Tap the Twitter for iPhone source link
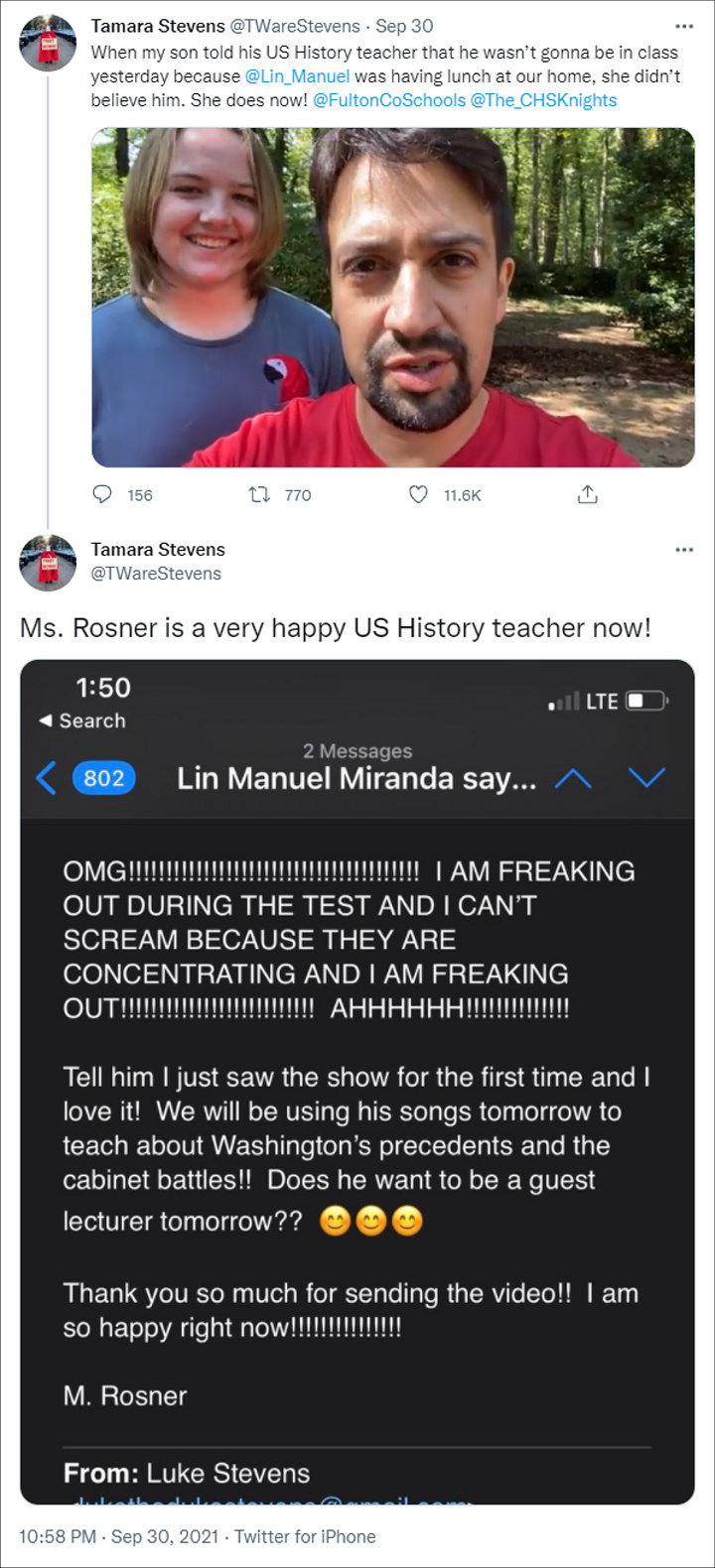The image size is (715, 1568). click(x=305, y=1536)
